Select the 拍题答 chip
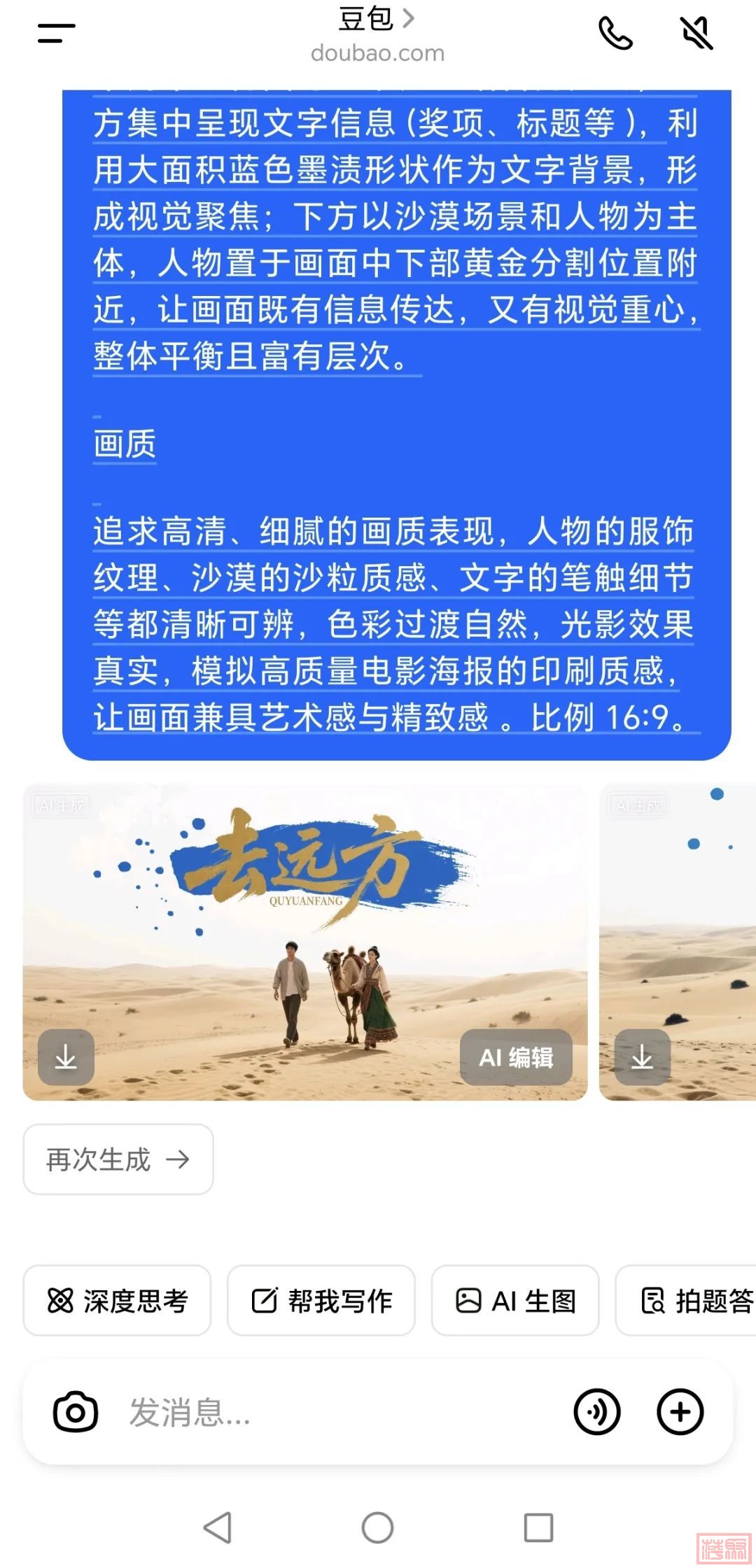 (x=693, y=1301)
